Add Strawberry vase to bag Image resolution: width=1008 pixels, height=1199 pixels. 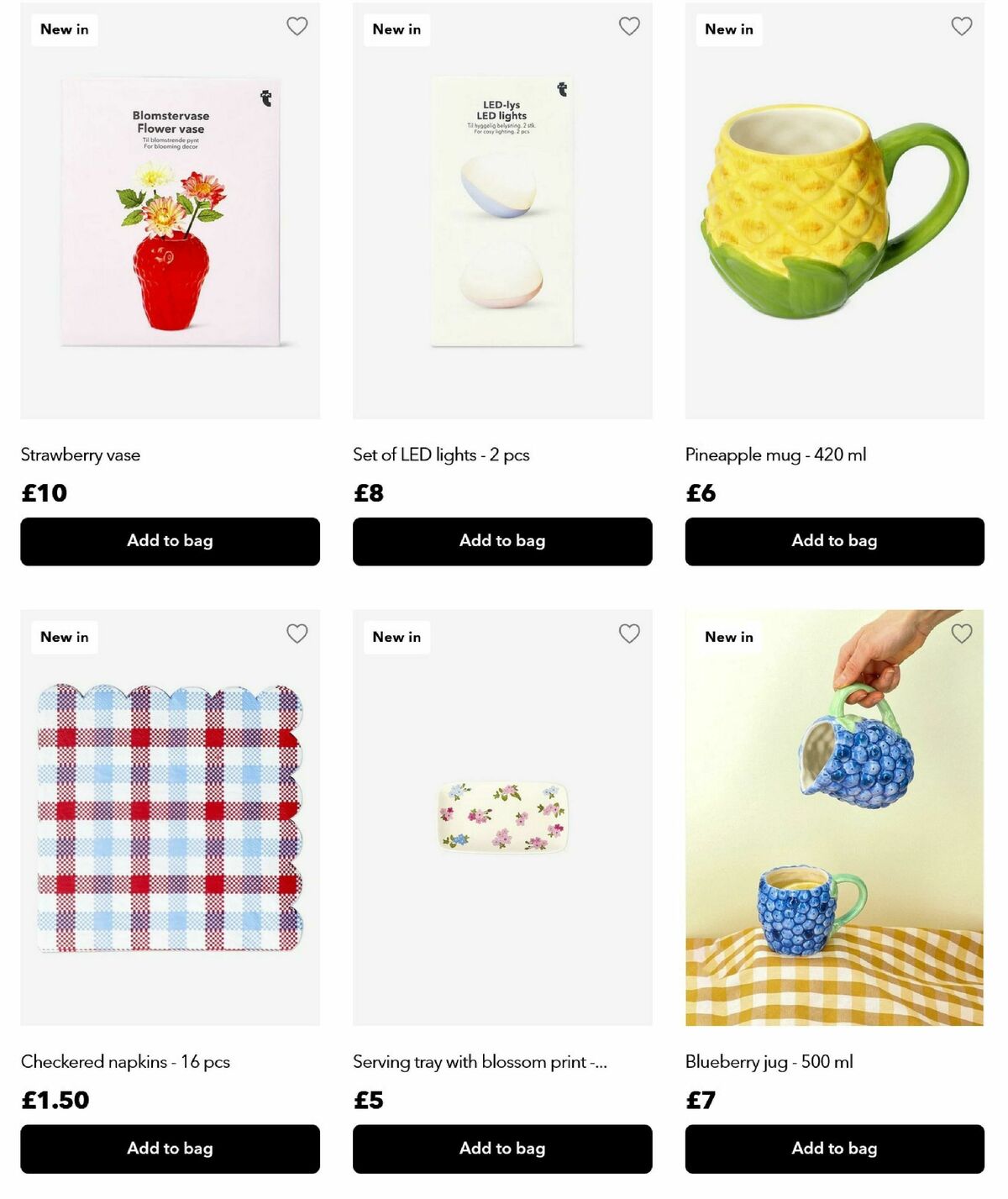click(170, 541)
